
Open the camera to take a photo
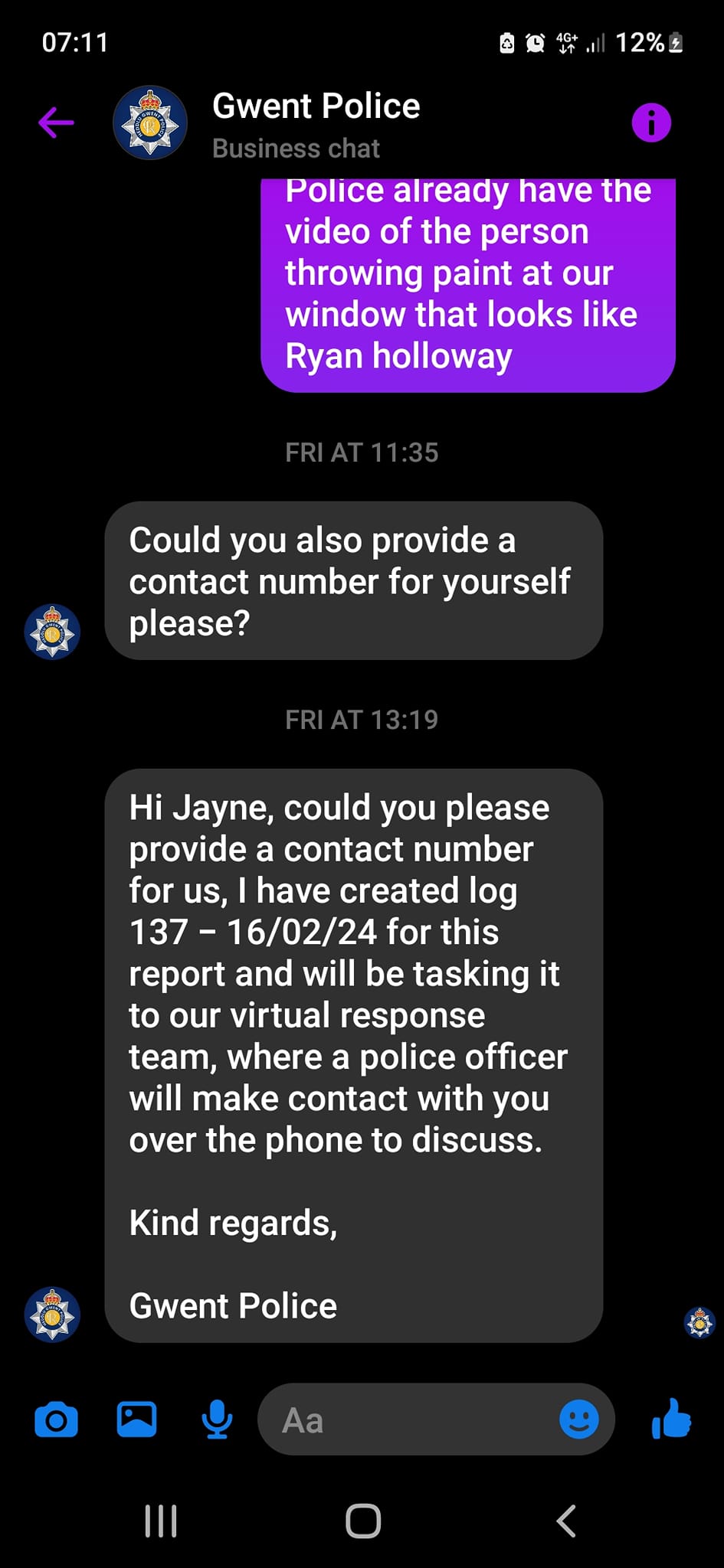coord(57,1420)
